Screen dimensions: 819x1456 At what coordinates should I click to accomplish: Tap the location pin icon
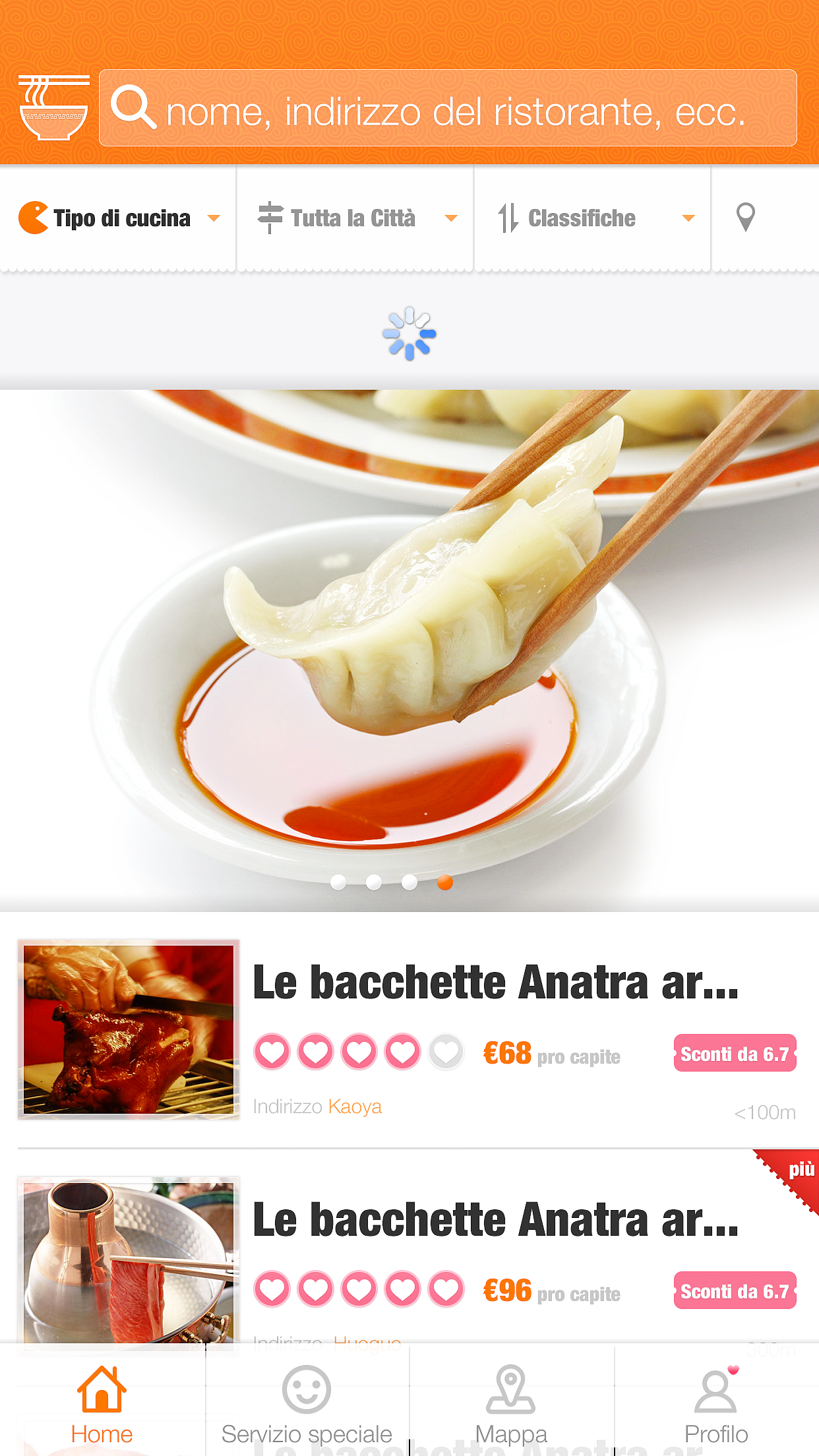pyautogui.click(x=746, y=217)
